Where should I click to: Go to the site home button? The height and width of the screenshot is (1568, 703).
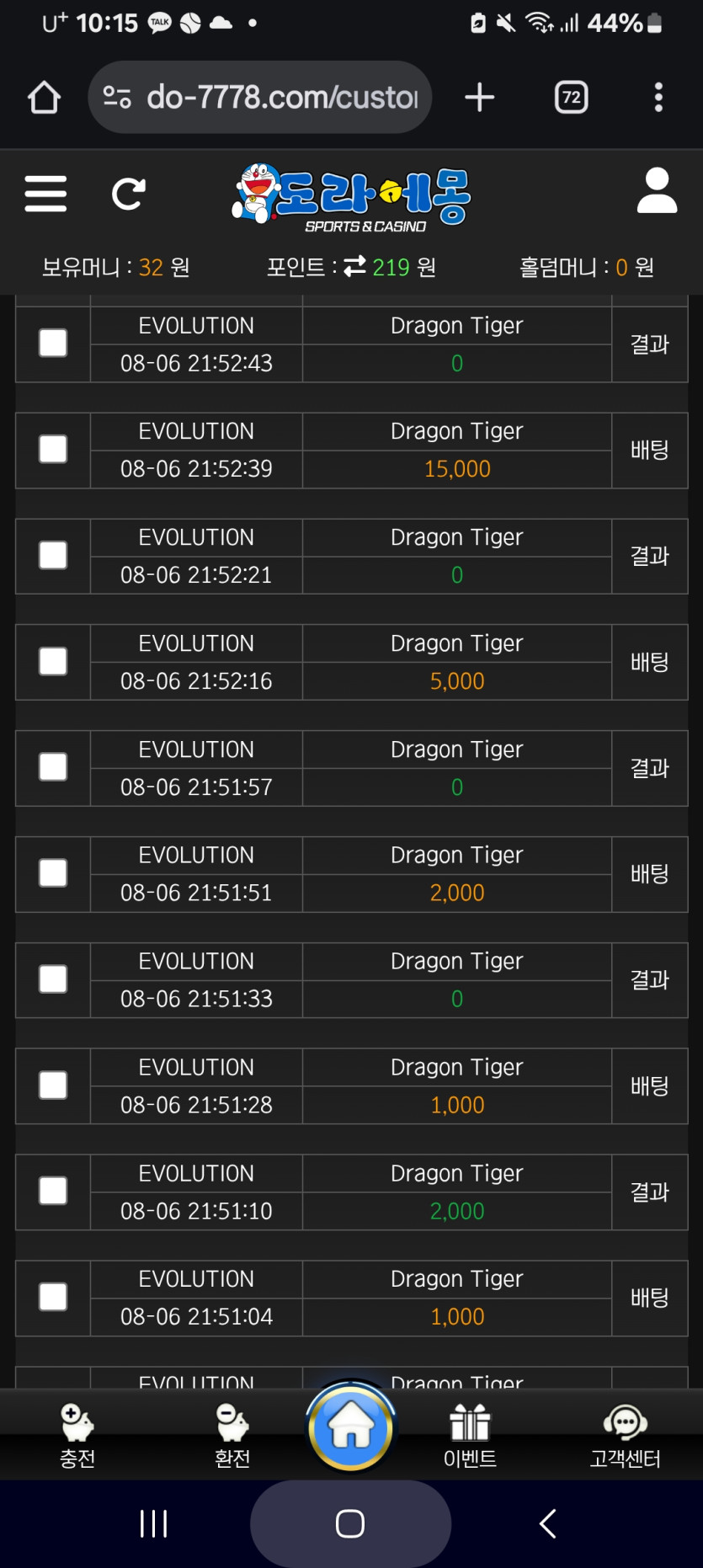point(350,1427)
